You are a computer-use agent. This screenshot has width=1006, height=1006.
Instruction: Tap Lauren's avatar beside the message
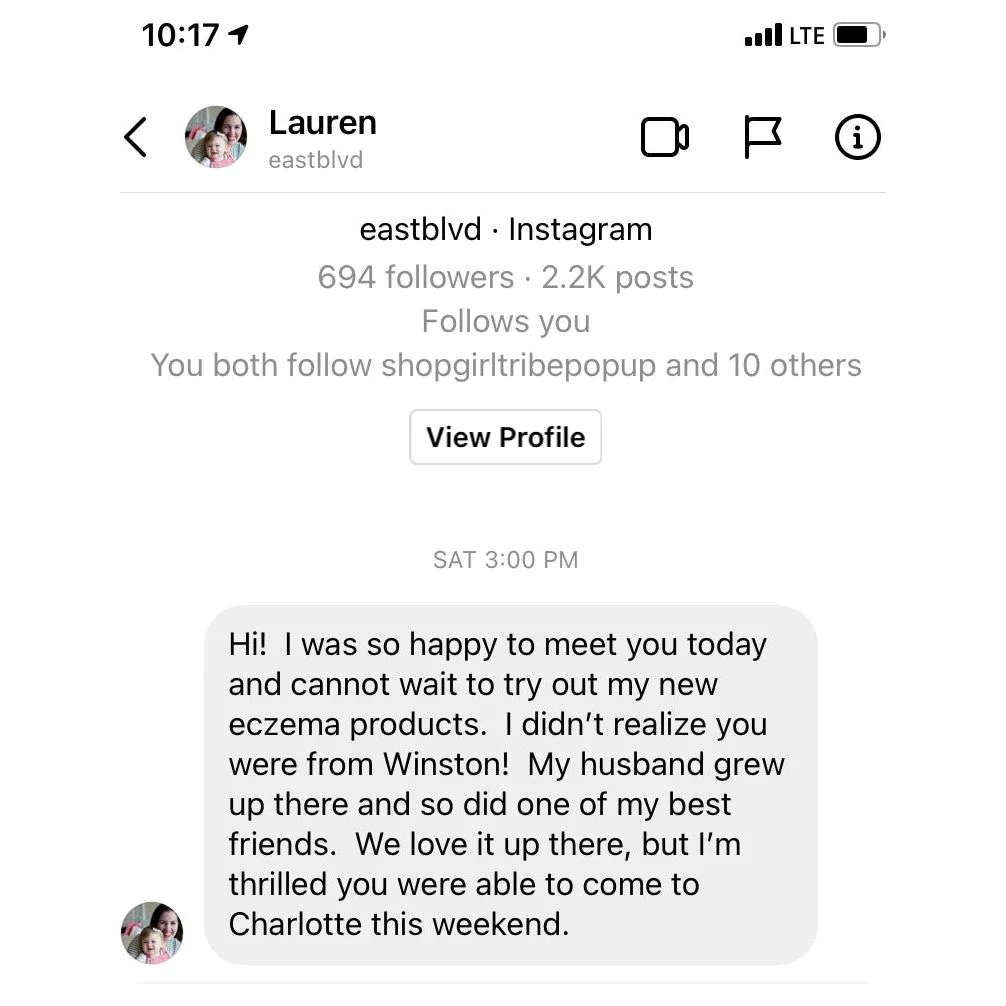pyautogui.click(x=152, y=932)
